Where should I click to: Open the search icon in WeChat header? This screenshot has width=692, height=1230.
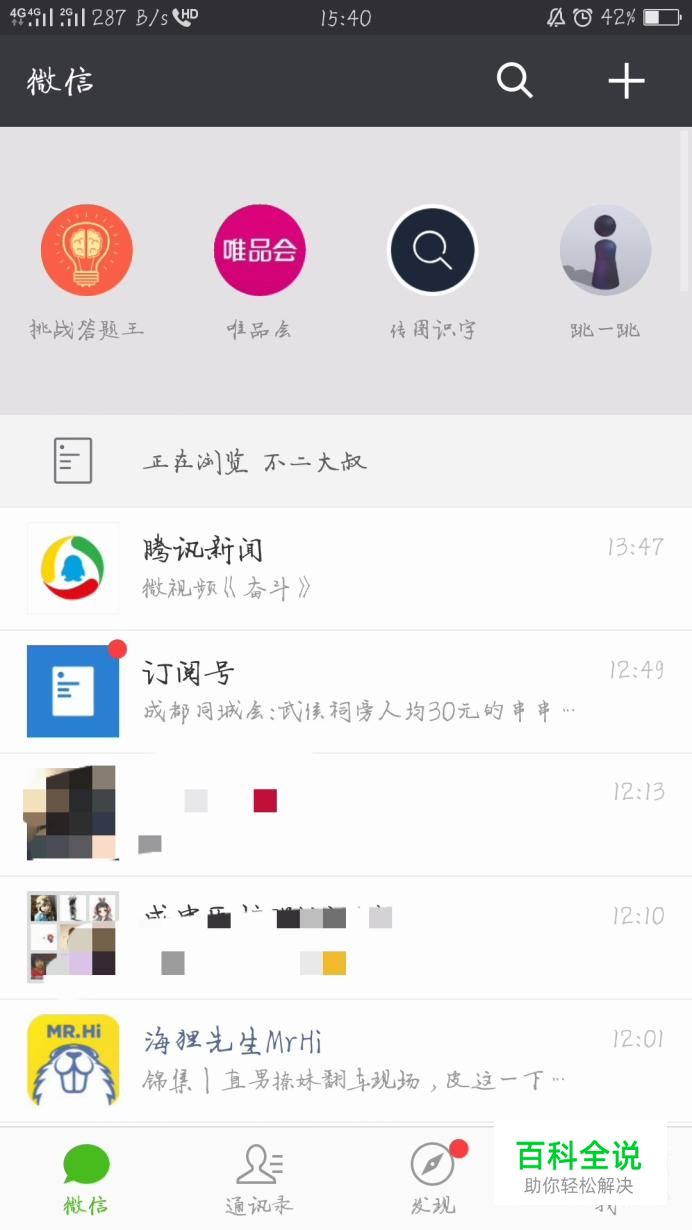click(x=515, y=81)
